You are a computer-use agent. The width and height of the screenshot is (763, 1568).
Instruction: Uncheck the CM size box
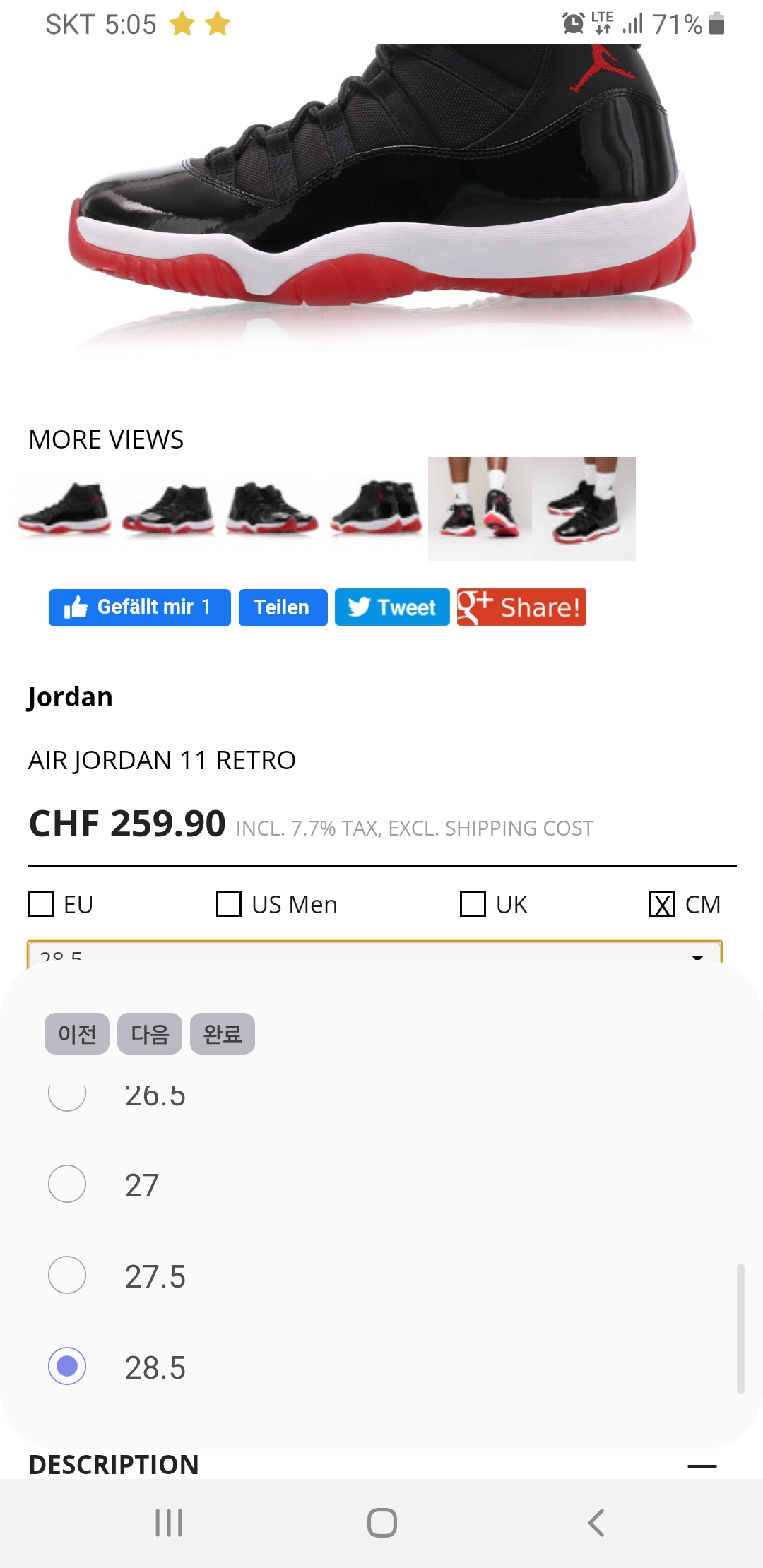[x=662, y=904]
